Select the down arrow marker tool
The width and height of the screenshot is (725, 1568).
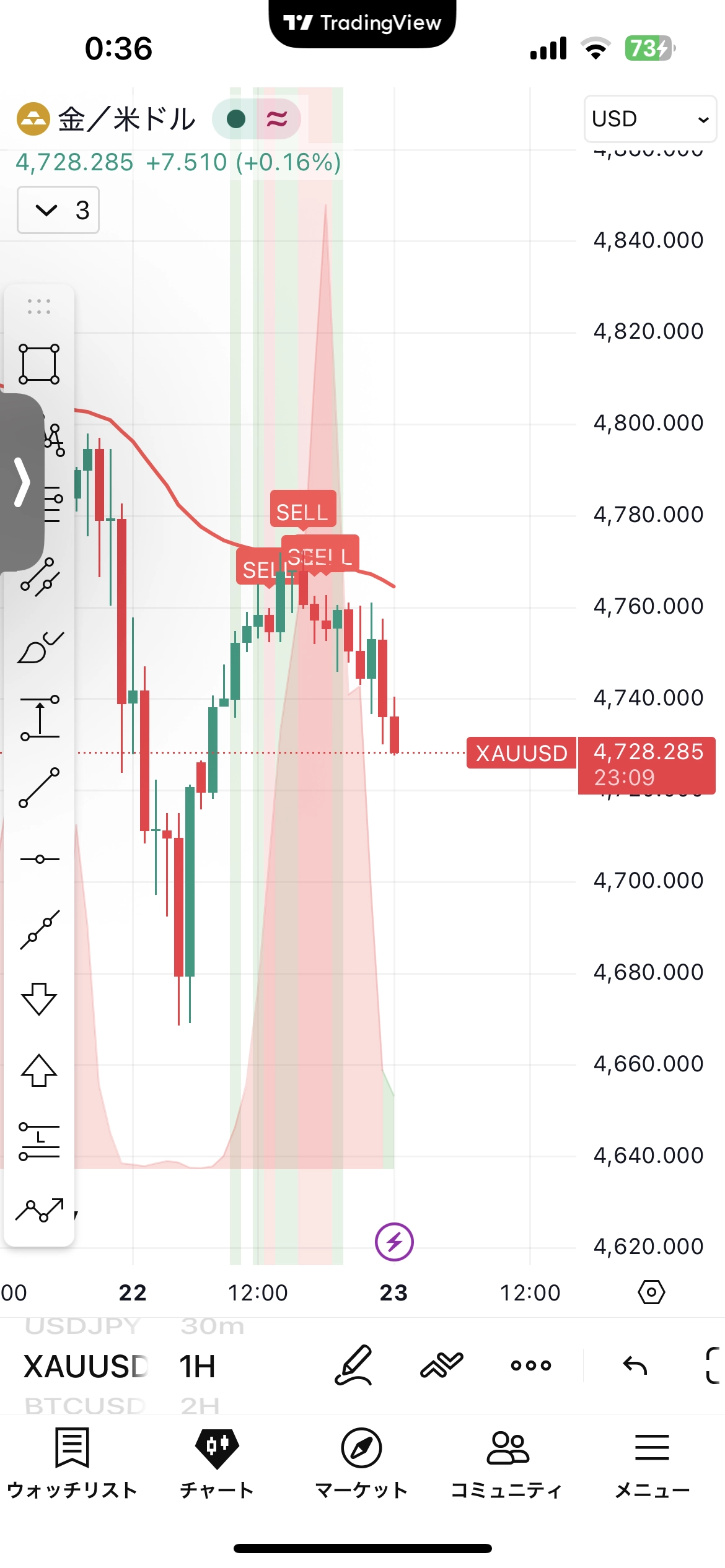coord(39,998)
